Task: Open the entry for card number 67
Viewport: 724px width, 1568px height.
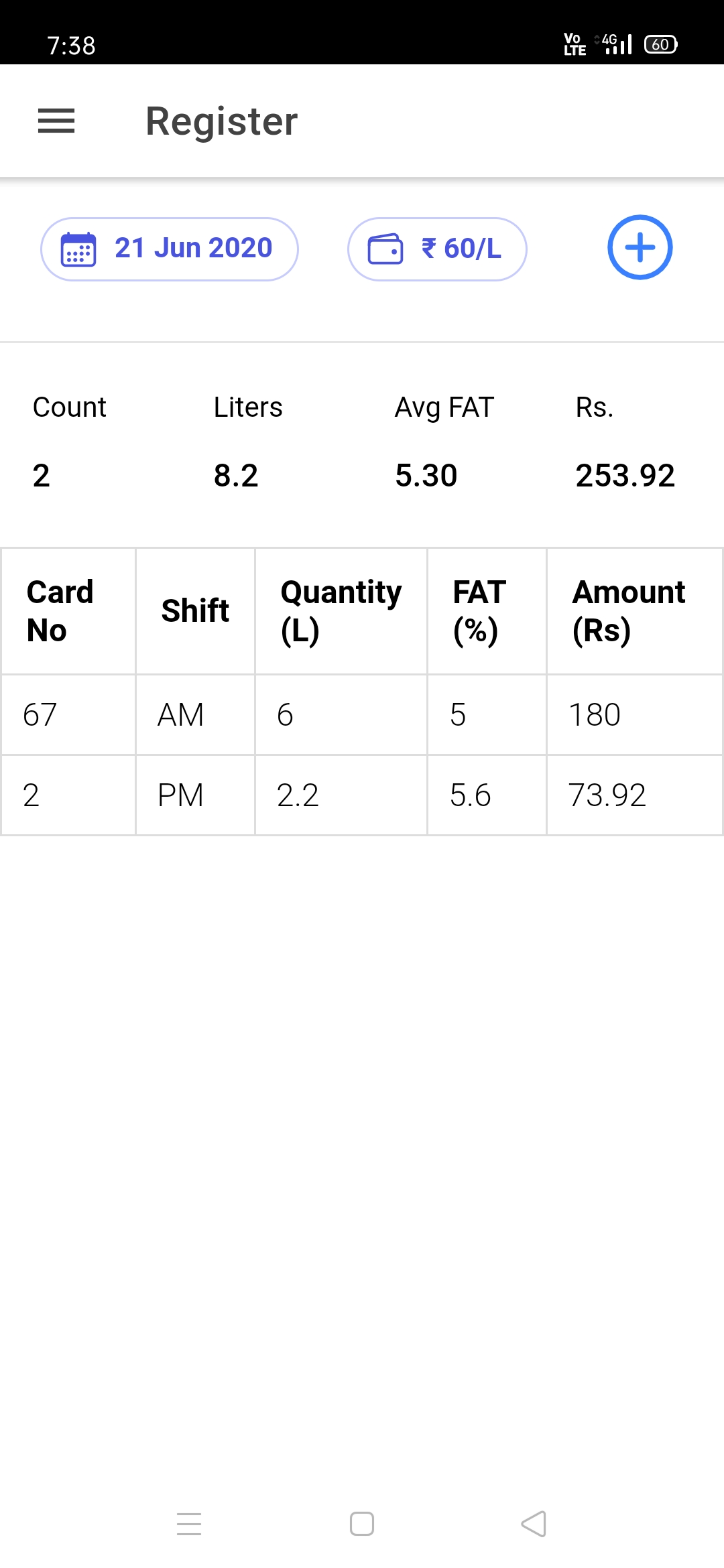Action: tap(362, 714)
